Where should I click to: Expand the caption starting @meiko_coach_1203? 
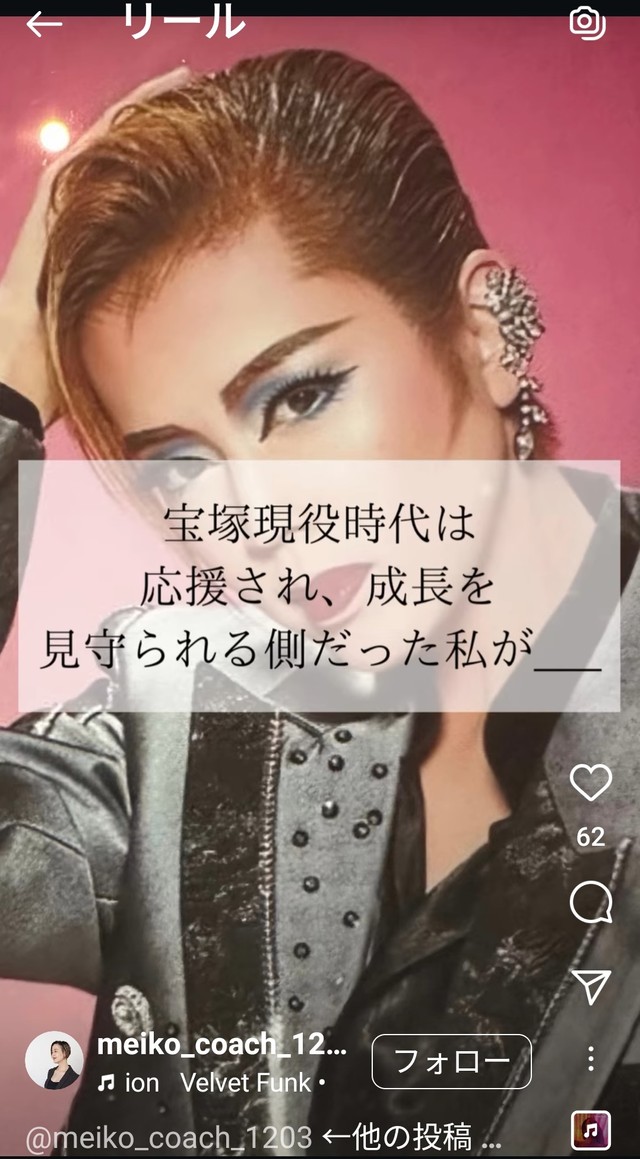pyautogui.click(x=262, y=1137)
